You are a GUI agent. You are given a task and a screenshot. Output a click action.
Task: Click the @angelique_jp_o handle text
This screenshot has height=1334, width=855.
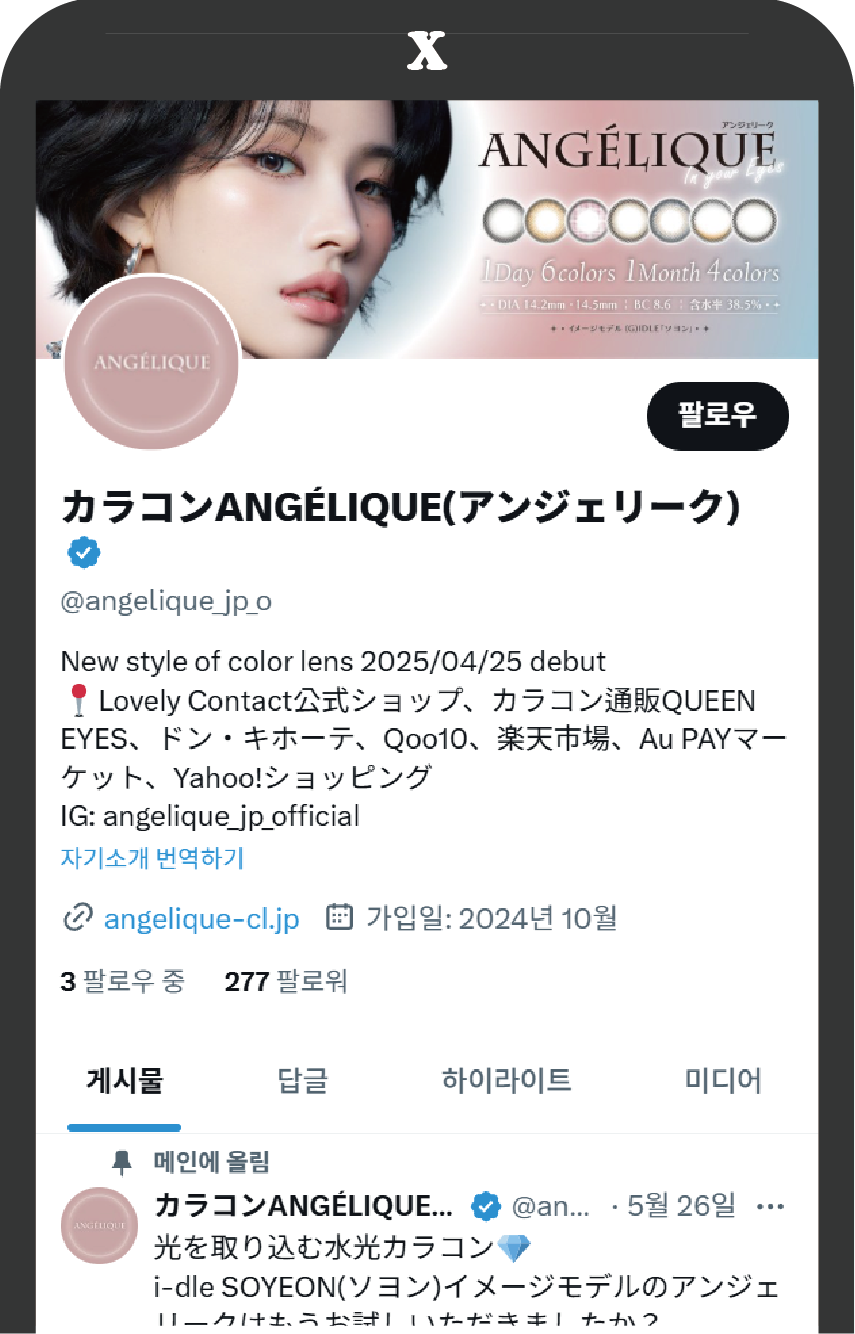point(164,601)
